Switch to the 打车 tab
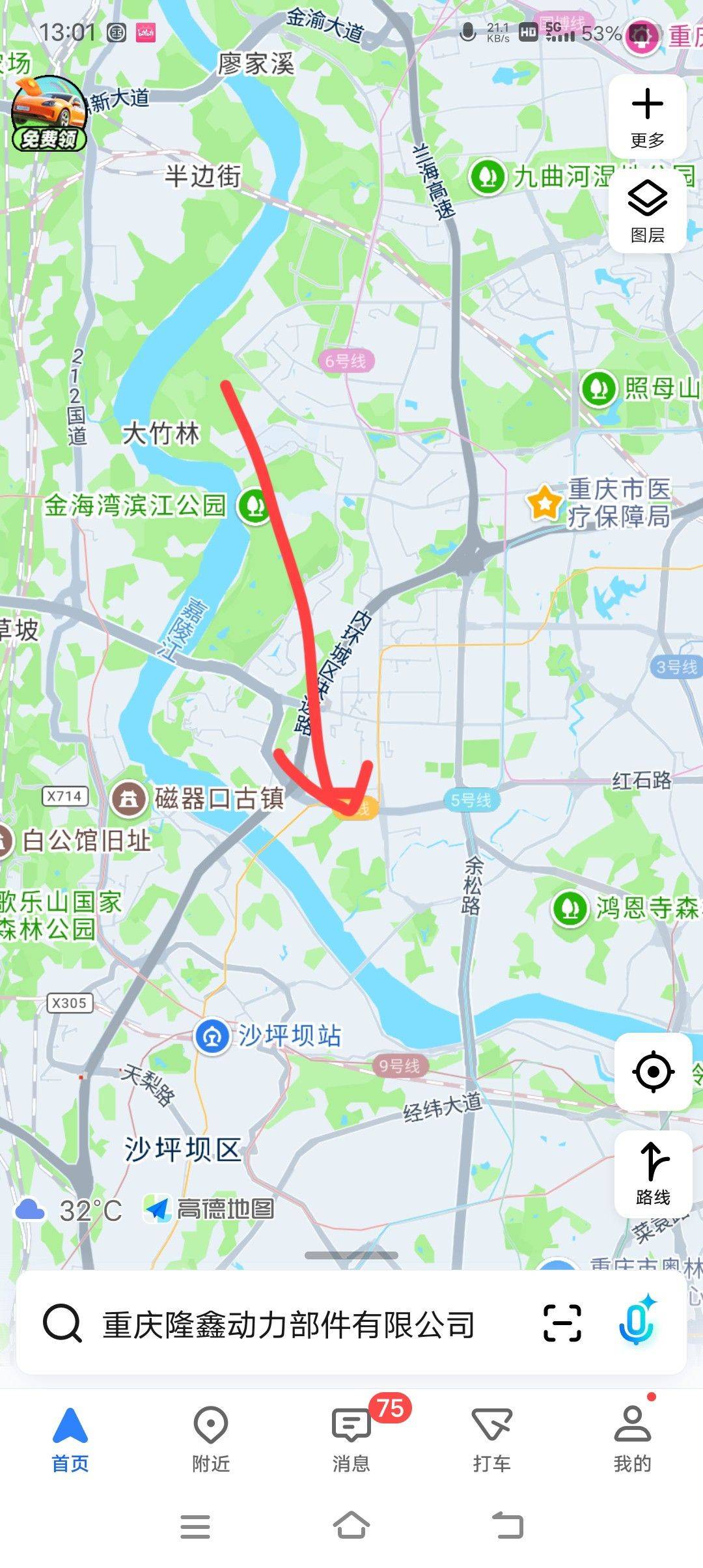The image size is (703, 1568). point(492,1440)
